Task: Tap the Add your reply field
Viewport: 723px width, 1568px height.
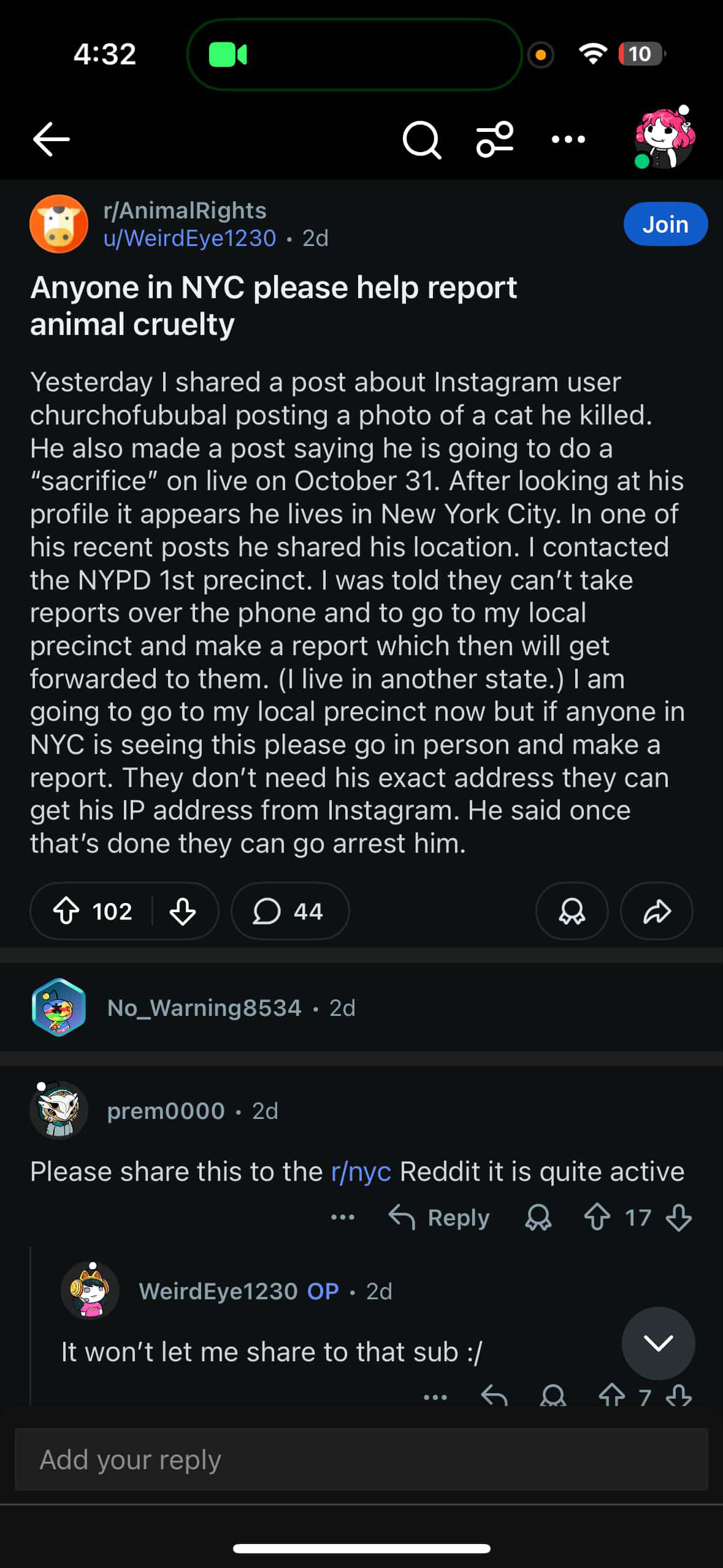Action: pyautogui.click(x=361, y=1459)
